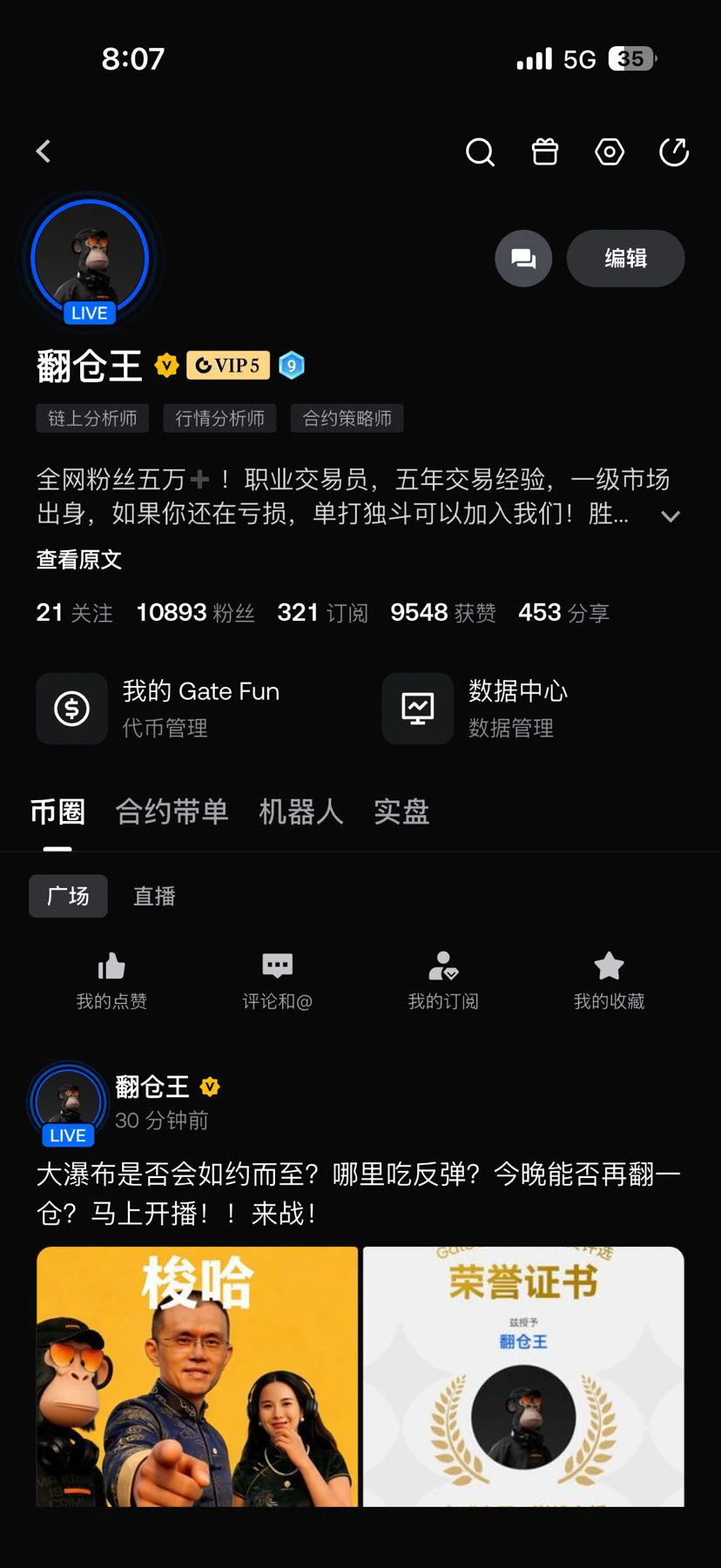Screen dimensions: 721x1568
Task: Tap 查看原文 to view original
Action: pos(79,559)
